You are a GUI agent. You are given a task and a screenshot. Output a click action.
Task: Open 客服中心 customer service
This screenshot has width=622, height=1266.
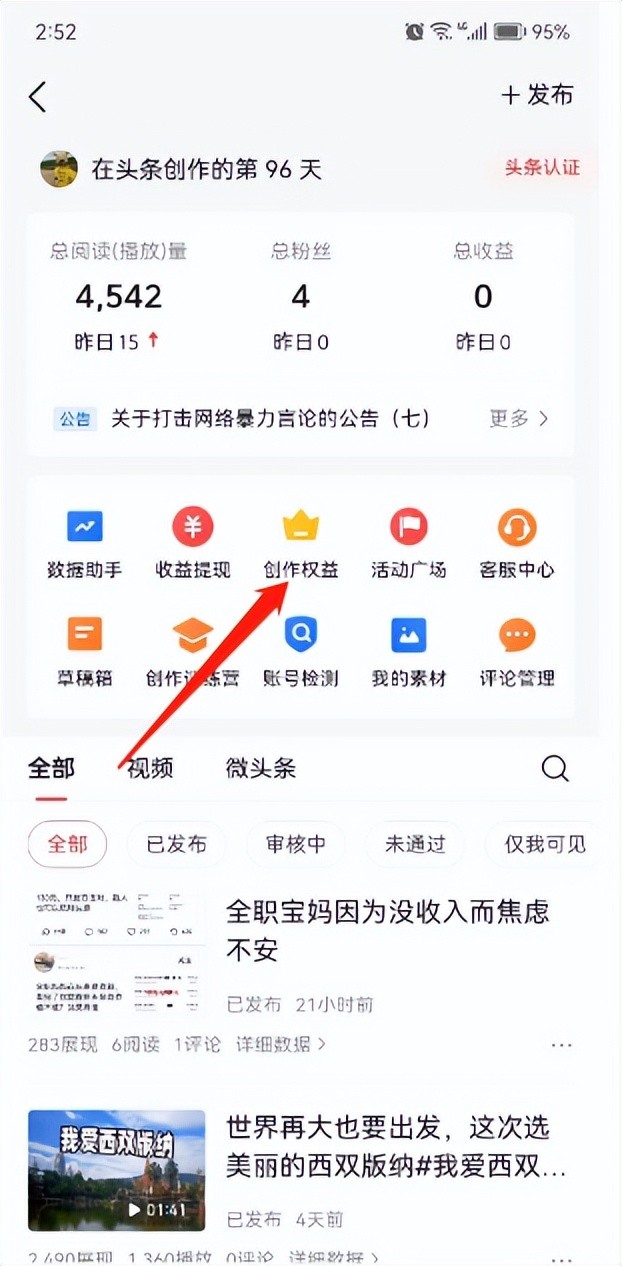[x=516, y=545]
